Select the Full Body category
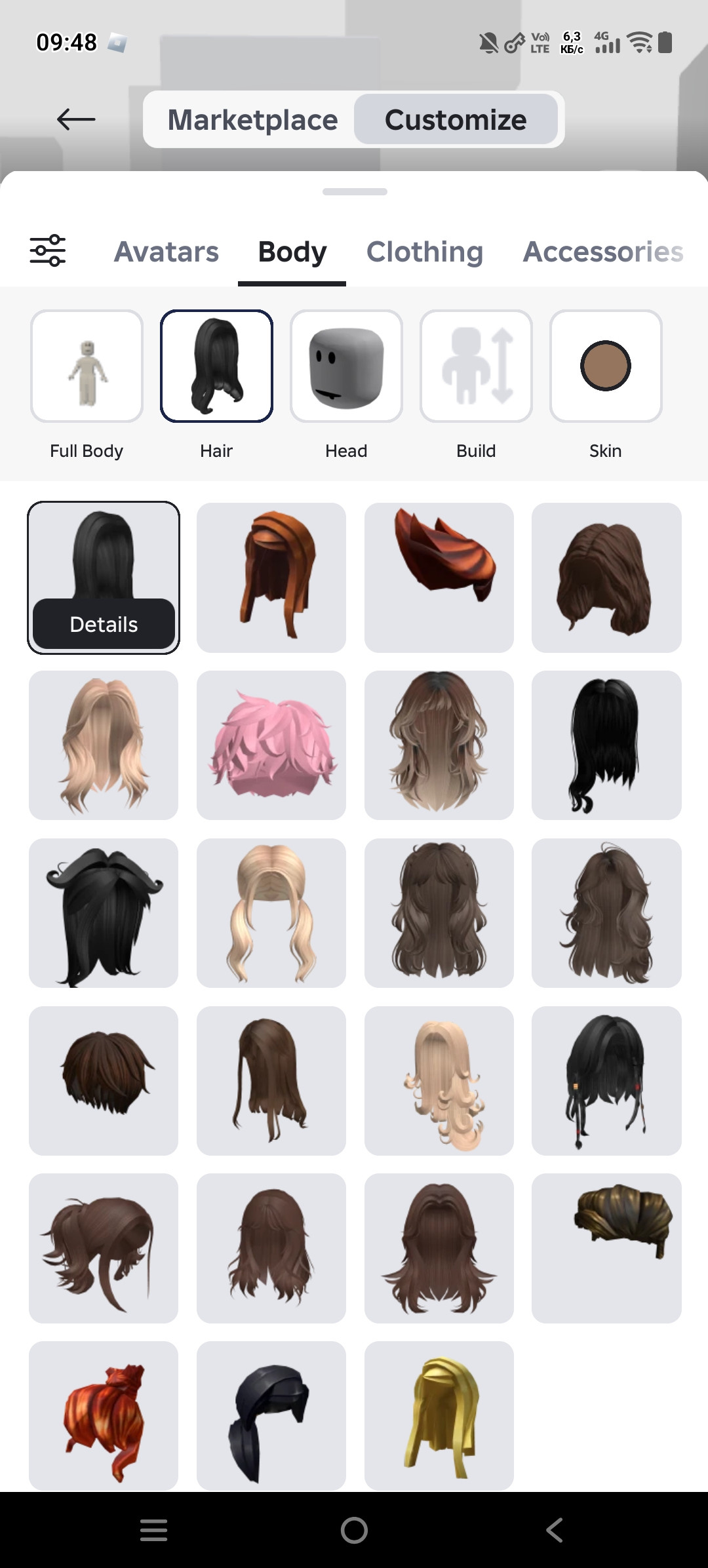This screenshot has width=708, height=1568. [87, 366]
